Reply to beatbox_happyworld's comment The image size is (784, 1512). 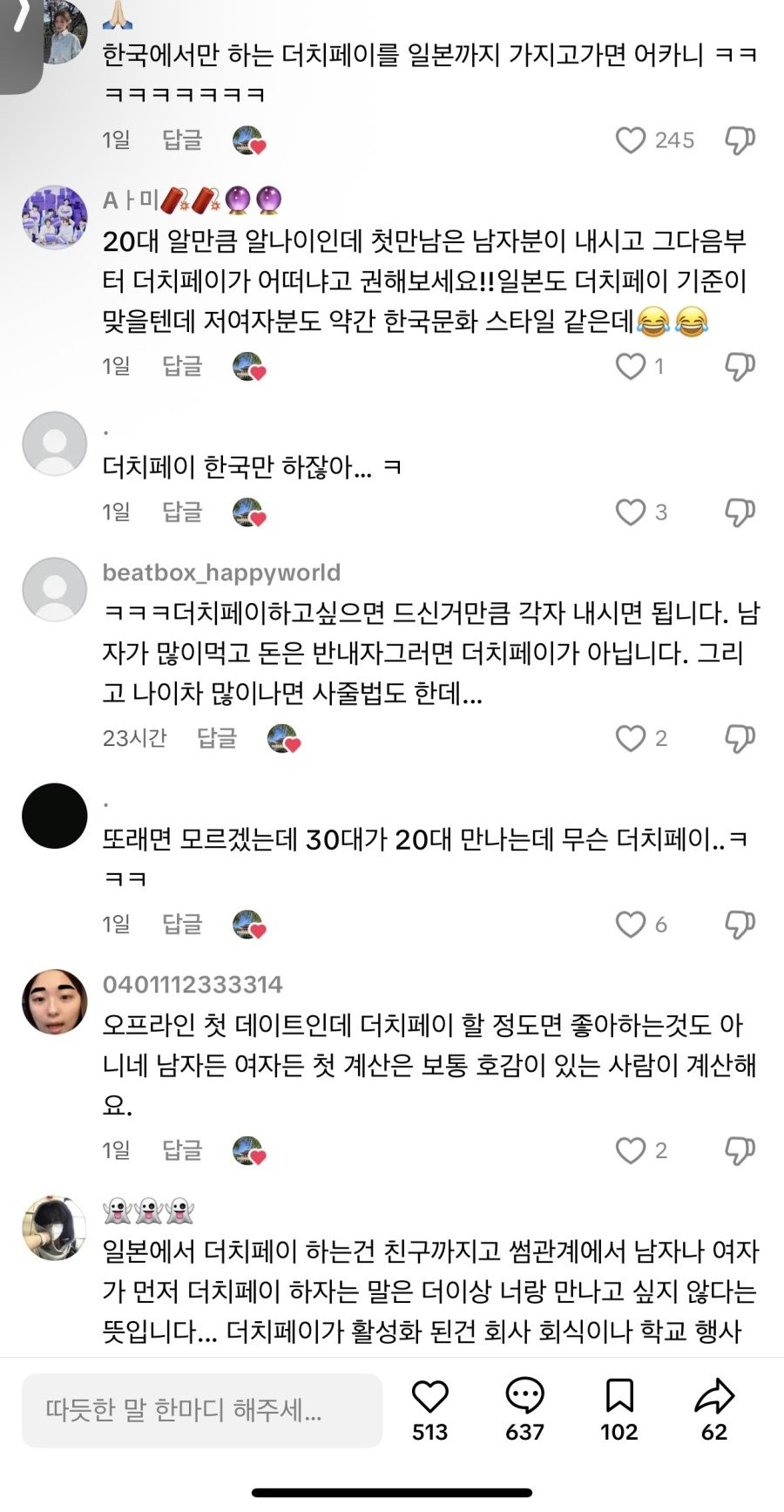pyautogui.click(x=217, y=737)
